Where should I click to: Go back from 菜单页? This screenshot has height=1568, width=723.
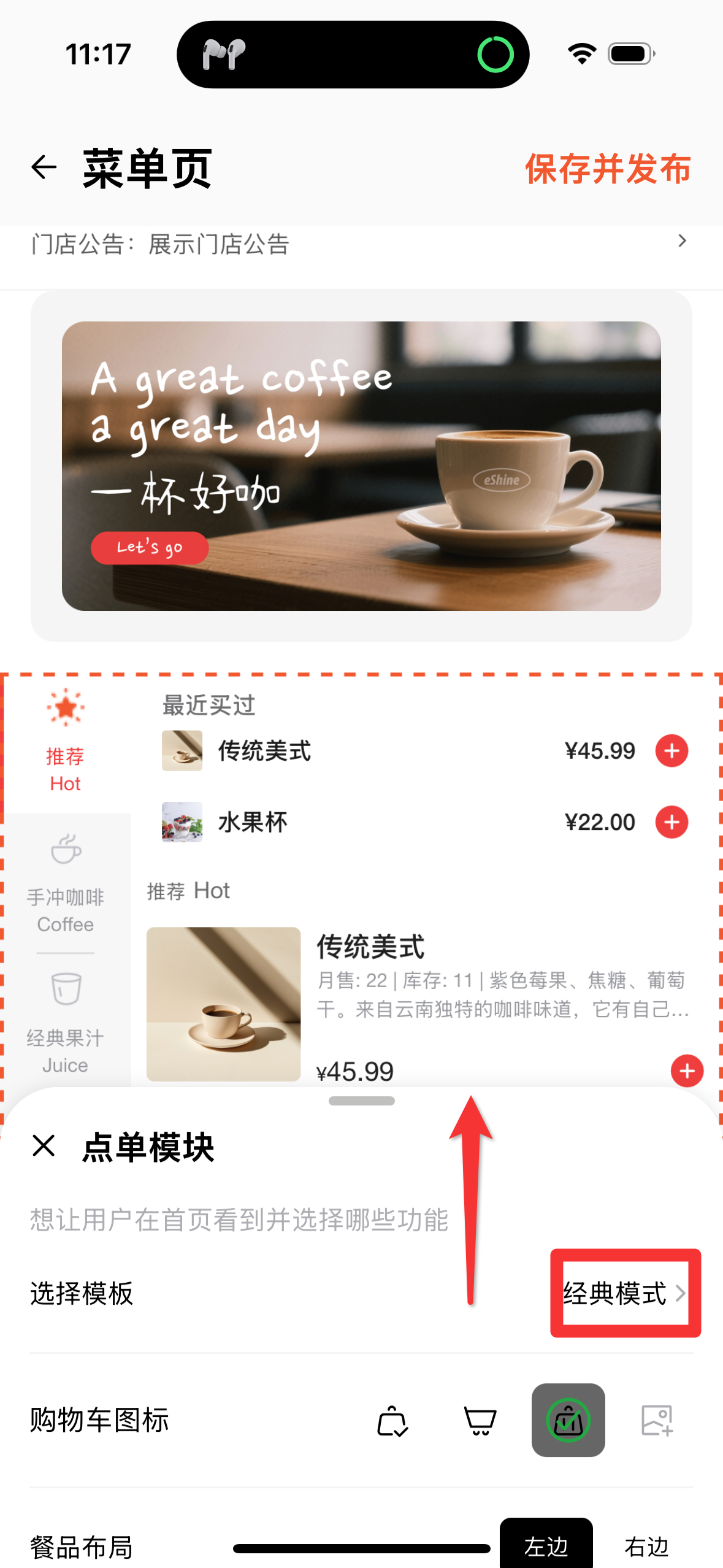(x=44, y=167)
